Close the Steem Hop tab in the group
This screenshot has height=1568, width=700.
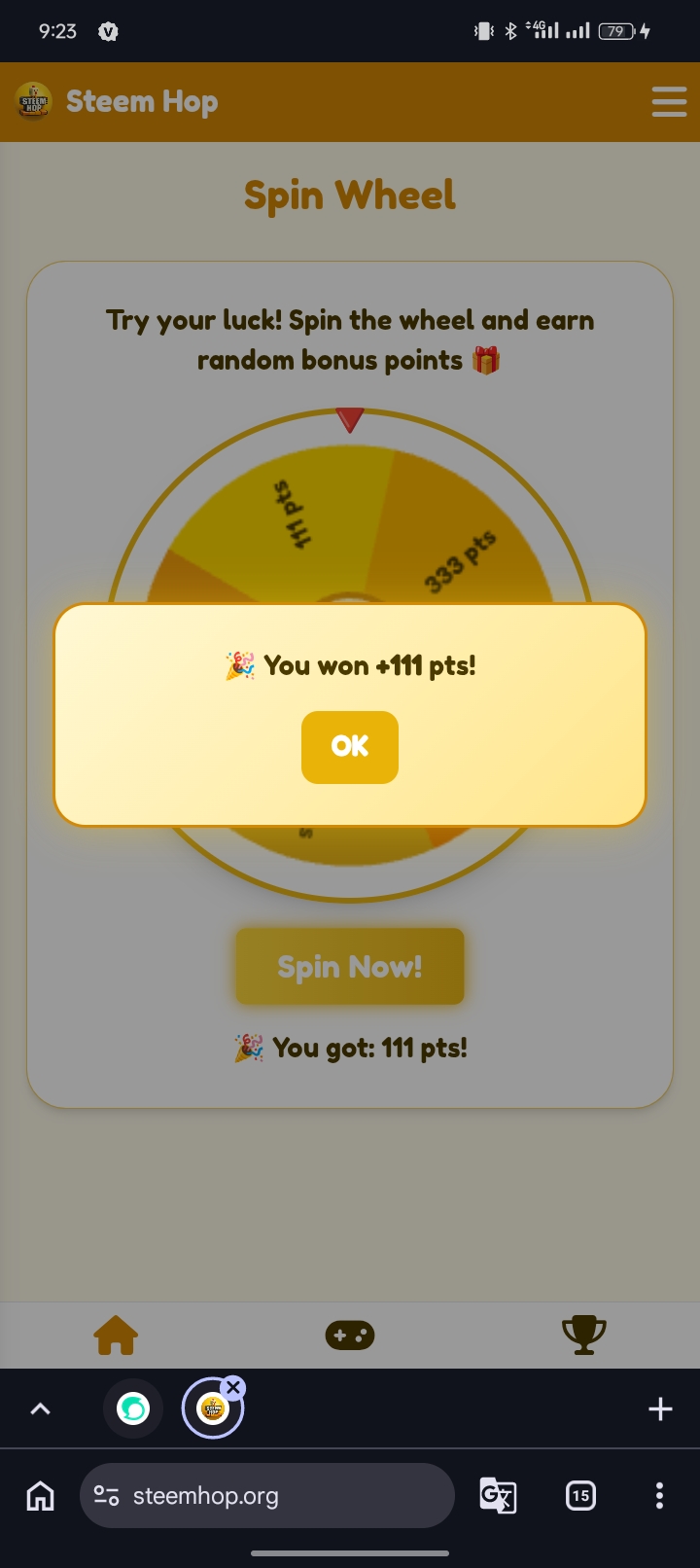pos(232,1388)
